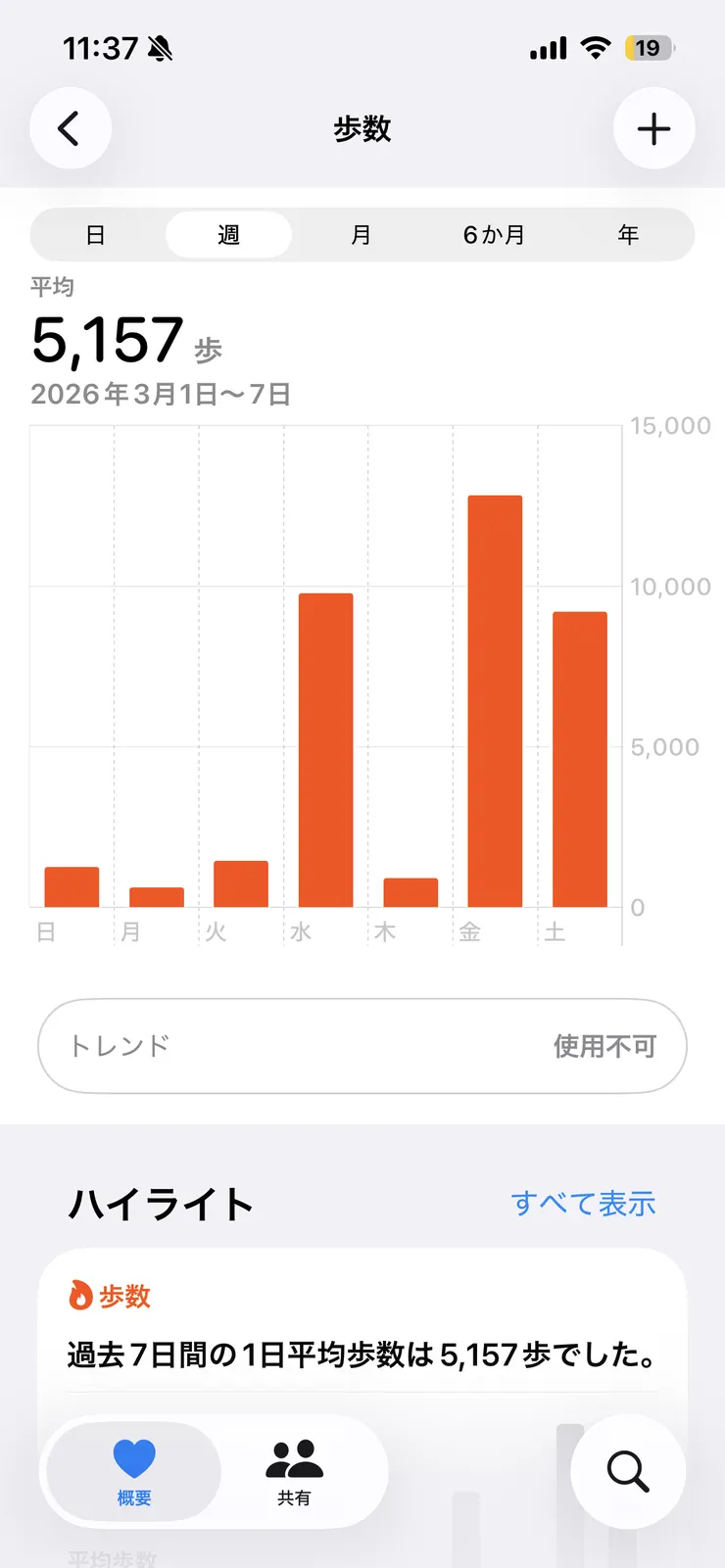This screenshot has height=1568, width=725.
Task: Tap the battery level indicator showing 19
Action: [x=652, y=46]
